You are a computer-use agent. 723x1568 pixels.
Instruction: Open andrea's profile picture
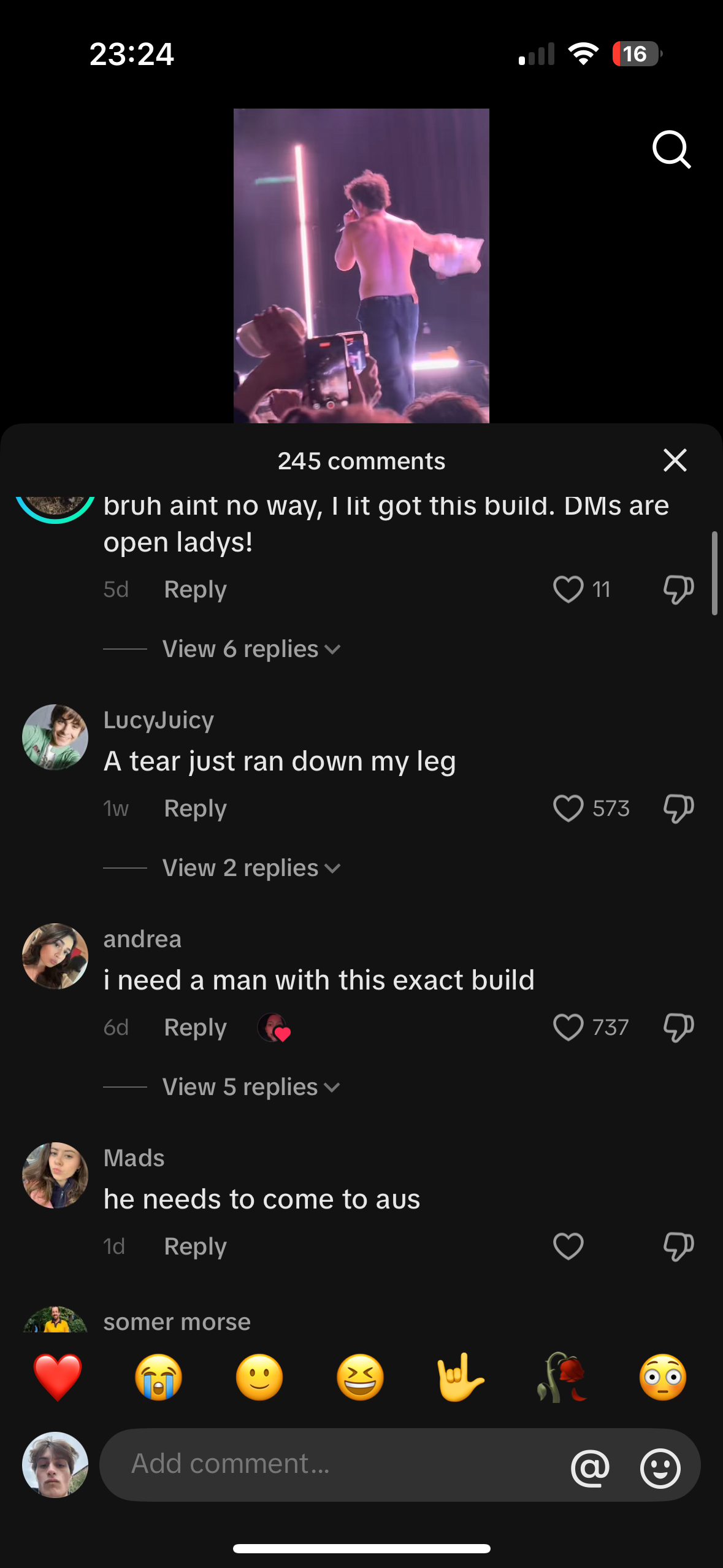point(55,956)
